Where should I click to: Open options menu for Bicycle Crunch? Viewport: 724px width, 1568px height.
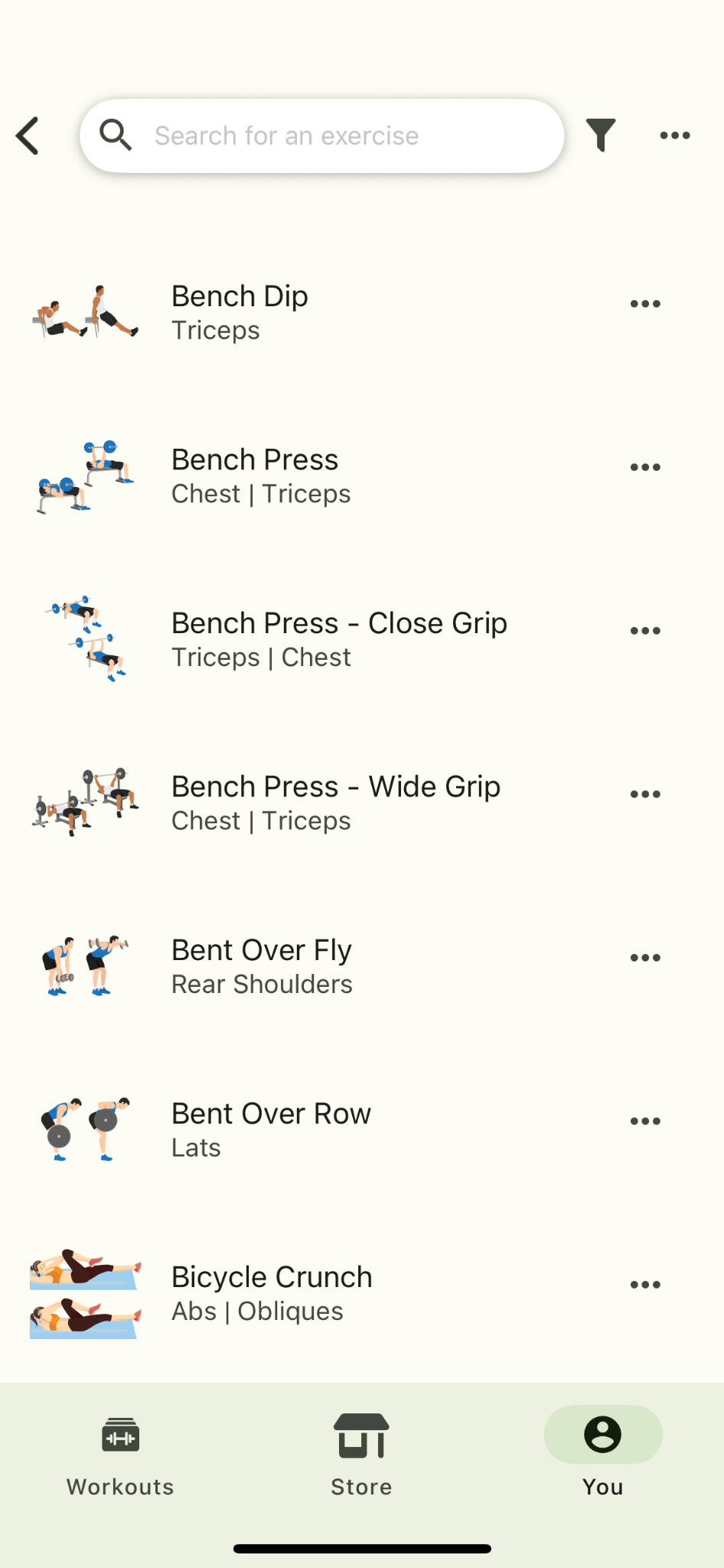pos(645,1285)
